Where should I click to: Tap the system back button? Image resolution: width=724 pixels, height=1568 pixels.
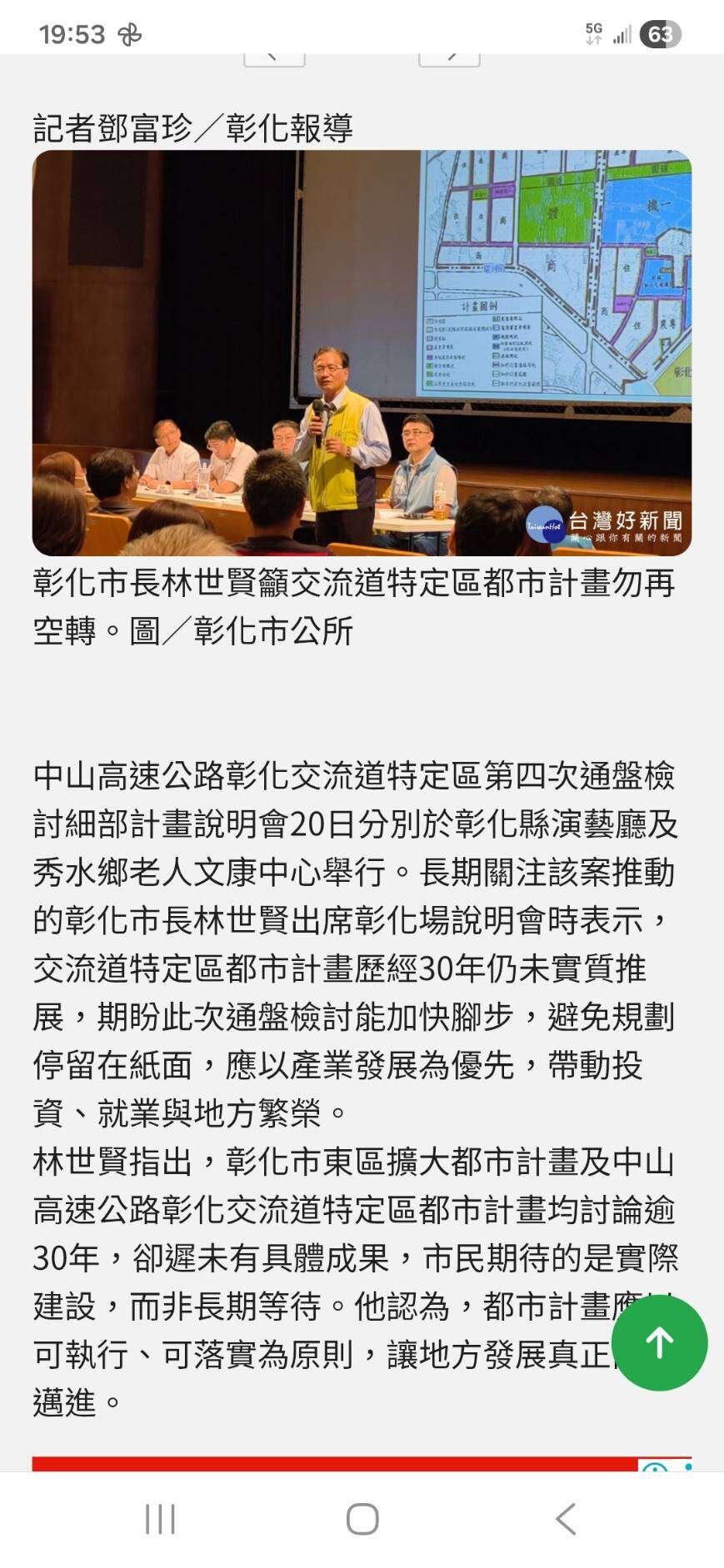pos(566,1519)
